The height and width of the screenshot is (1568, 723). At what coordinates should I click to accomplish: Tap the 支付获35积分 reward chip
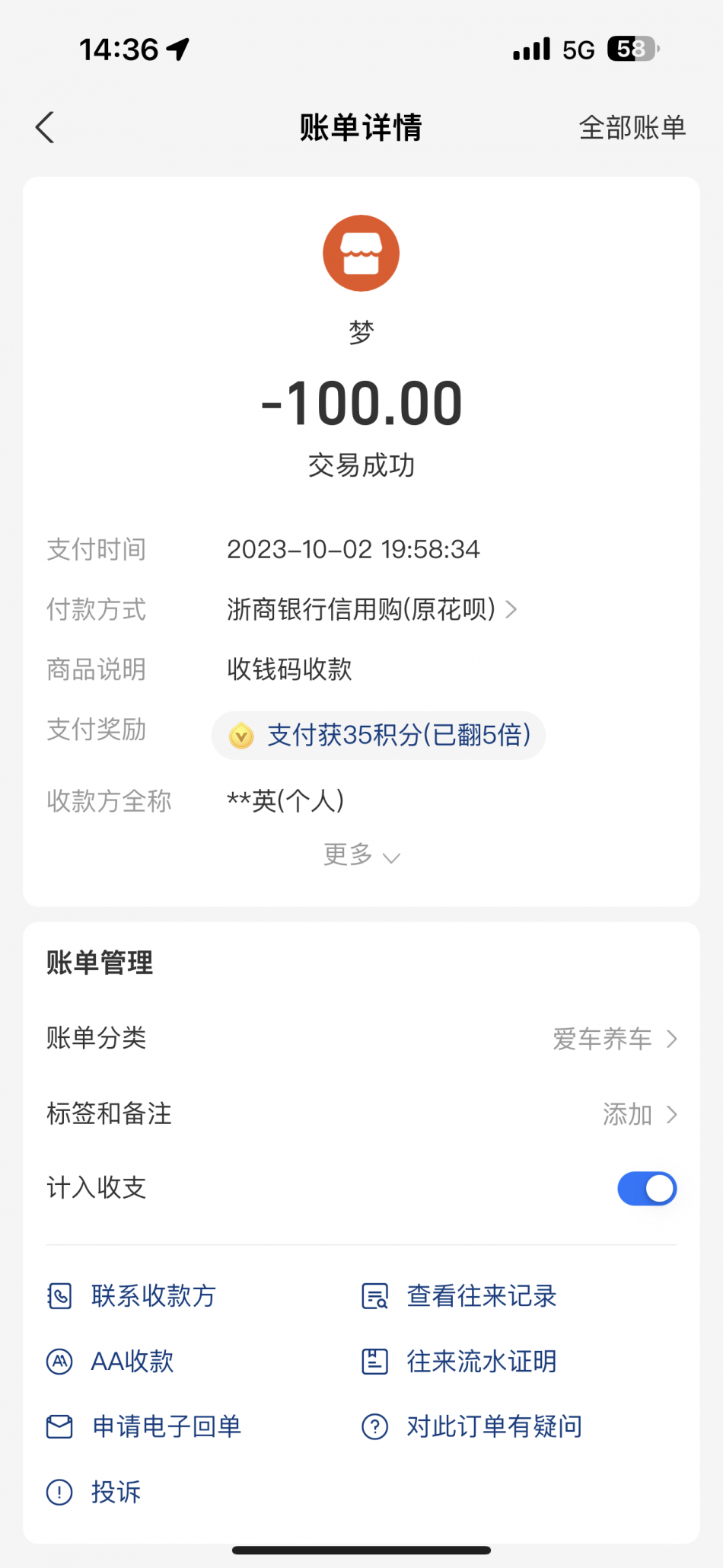[x=378, y=736]
